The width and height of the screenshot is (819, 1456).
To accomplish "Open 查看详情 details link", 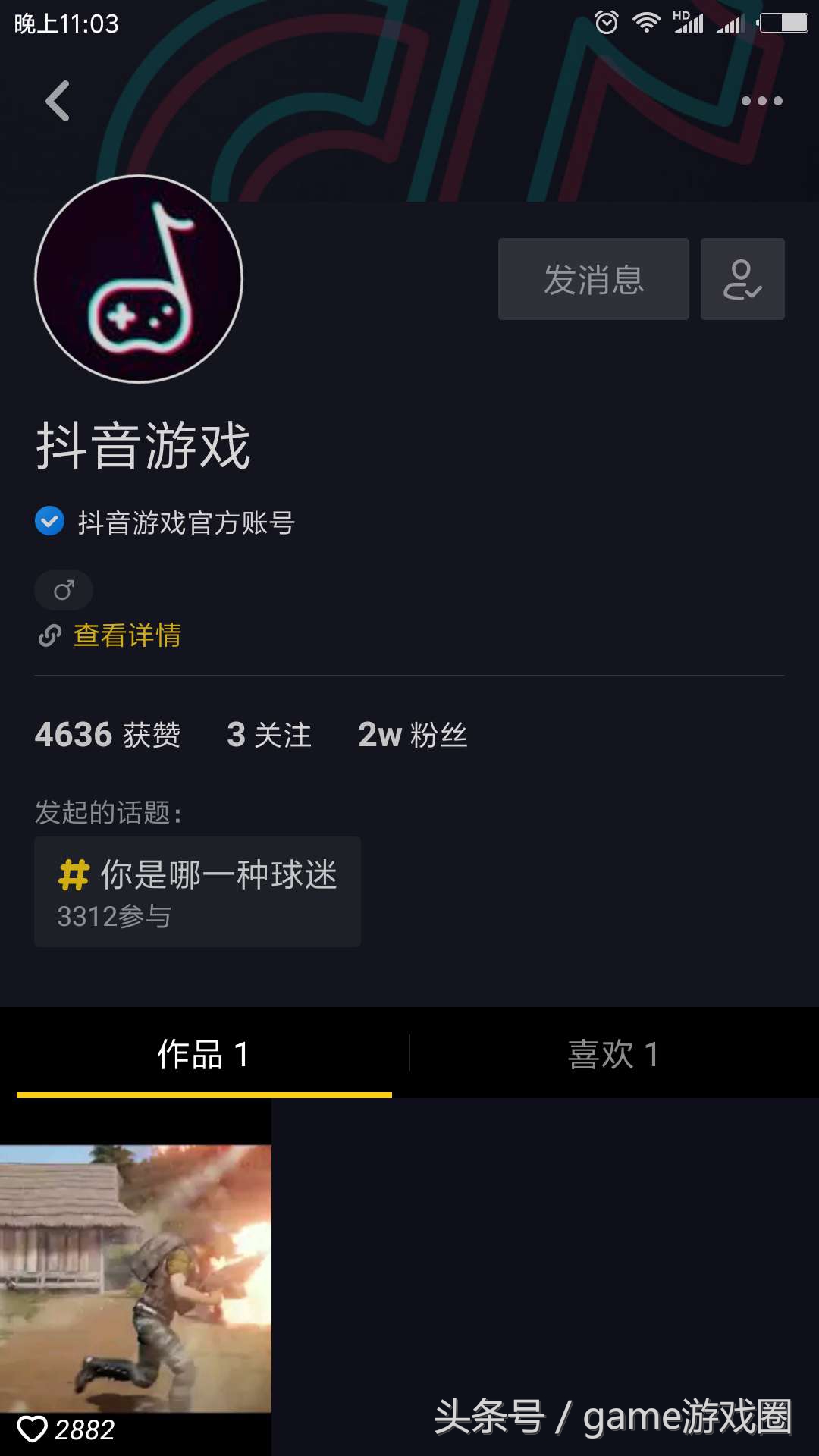I will (x=126, y=636).
